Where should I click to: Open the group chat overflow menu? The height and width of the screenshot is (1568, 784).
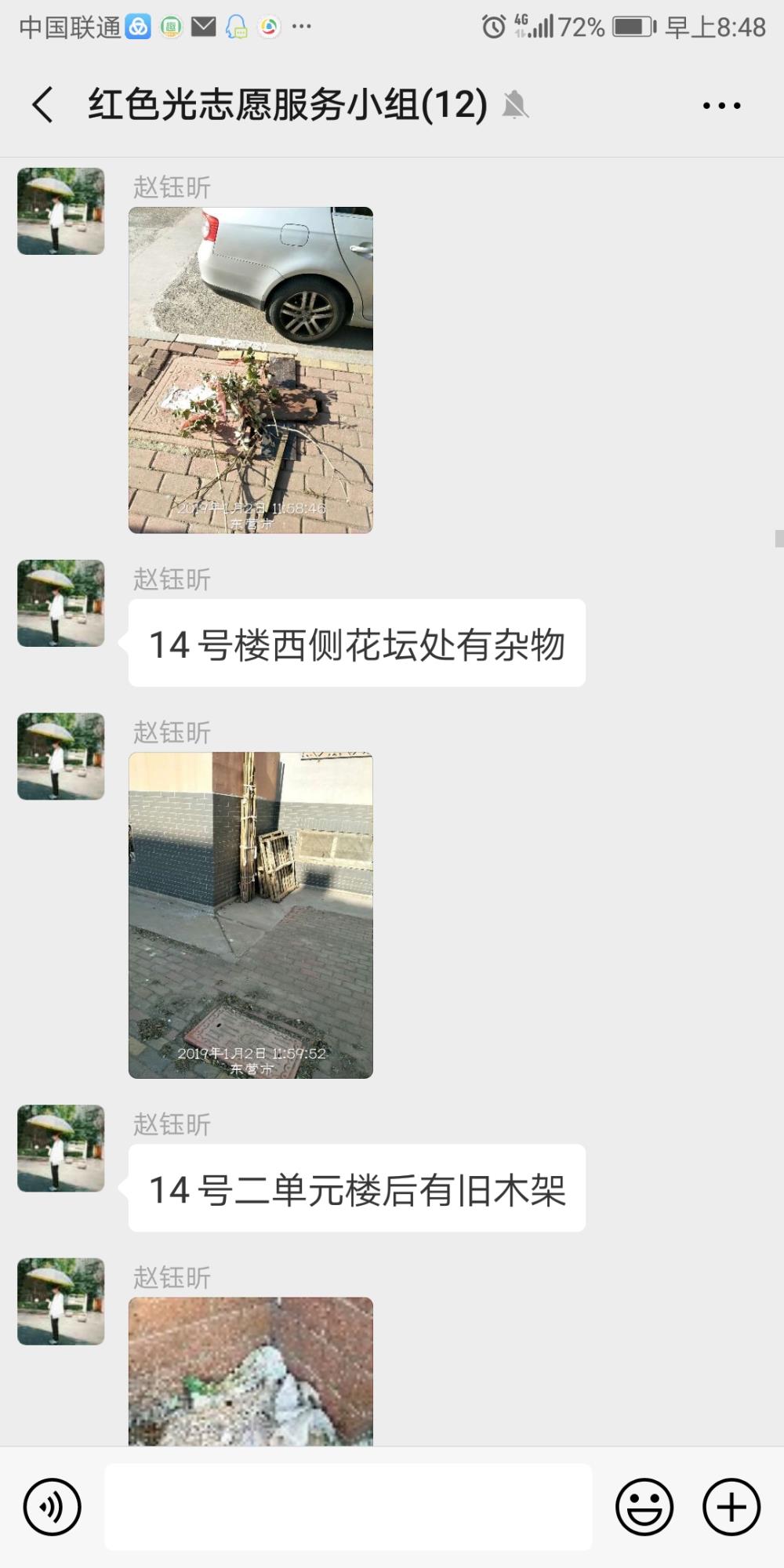click(721, 105)
